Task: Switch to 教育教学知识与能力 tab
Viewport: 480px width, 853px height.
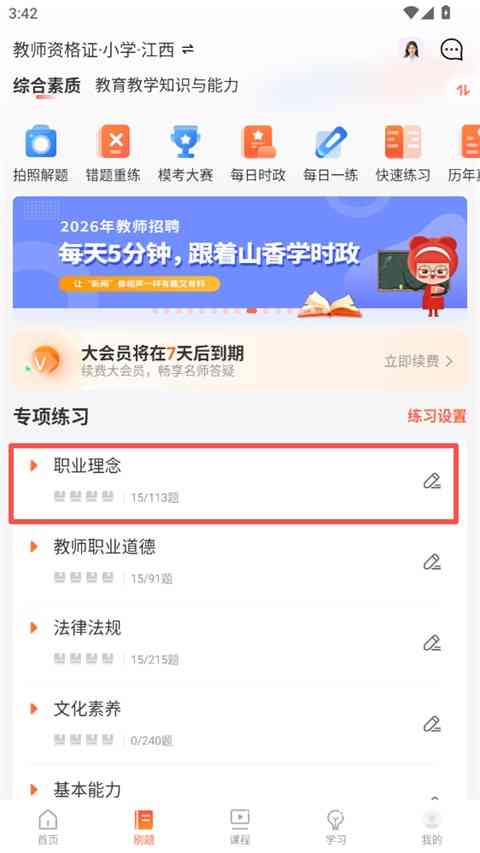Action: [167, 85]
